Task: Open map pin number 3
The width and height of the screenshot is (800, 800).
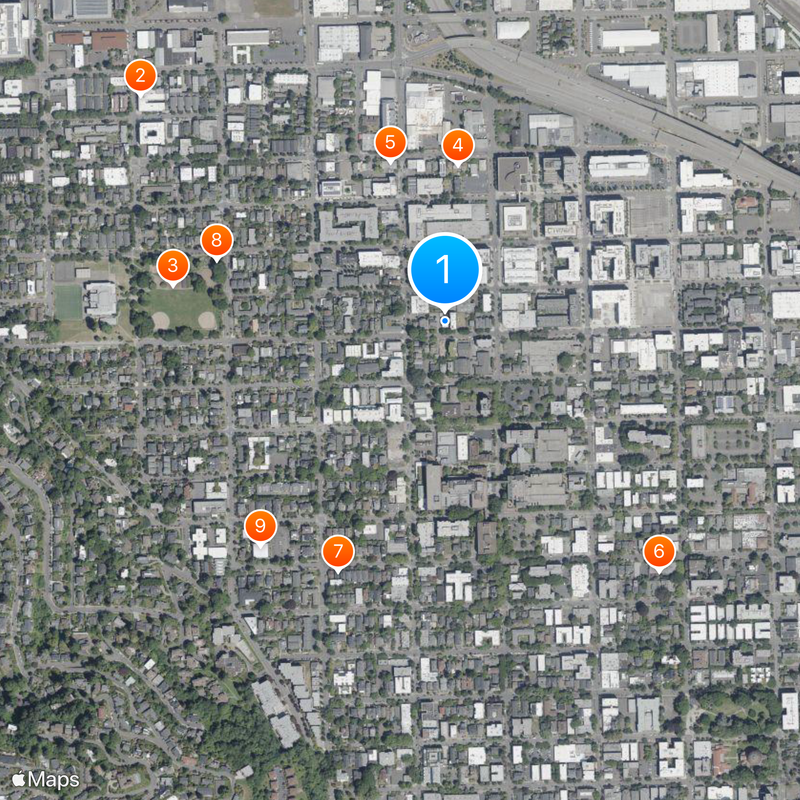Action: pyautogui.click(x=173, y=266)
